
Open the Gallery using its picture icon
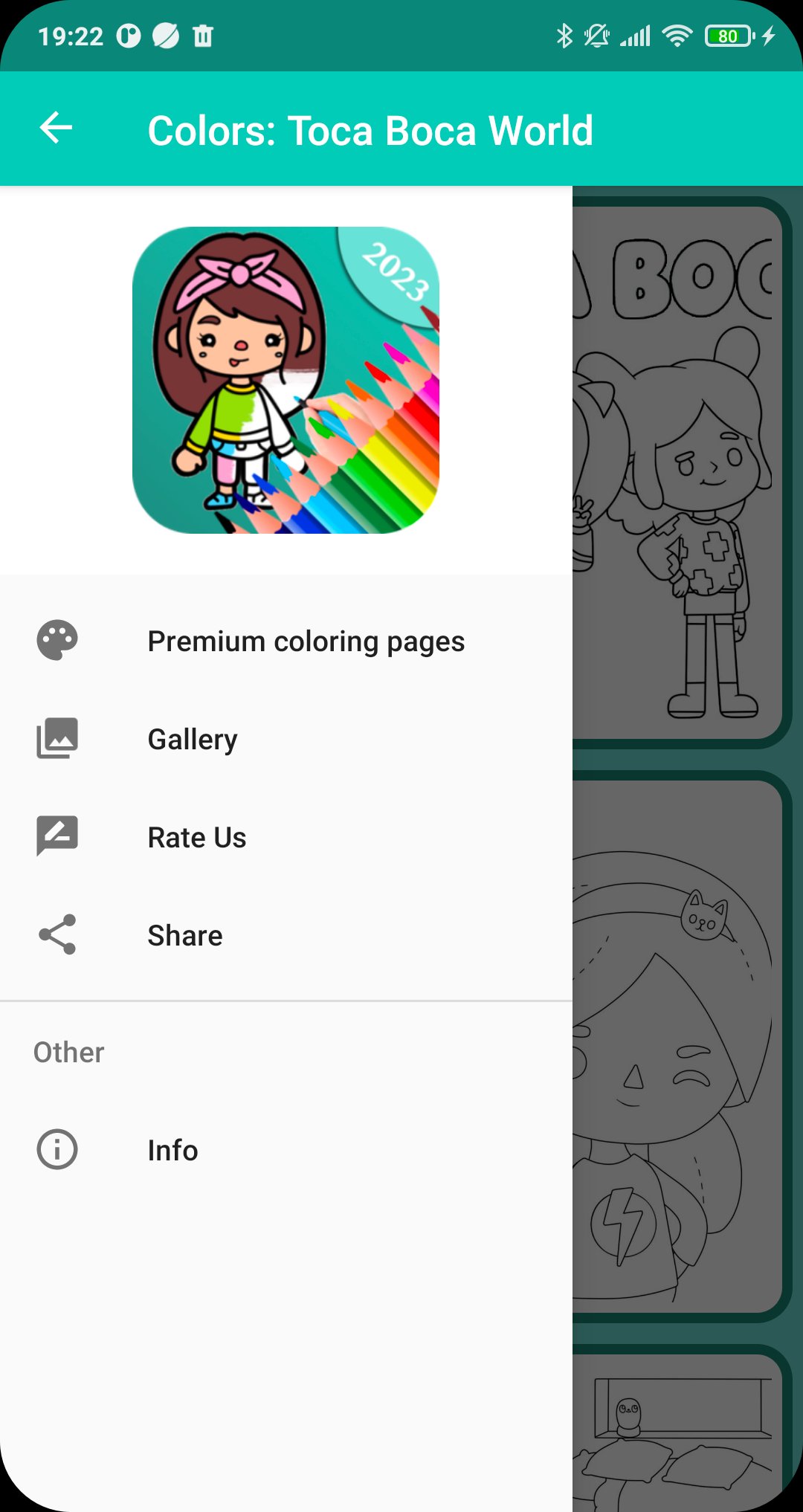pos(57,738)
